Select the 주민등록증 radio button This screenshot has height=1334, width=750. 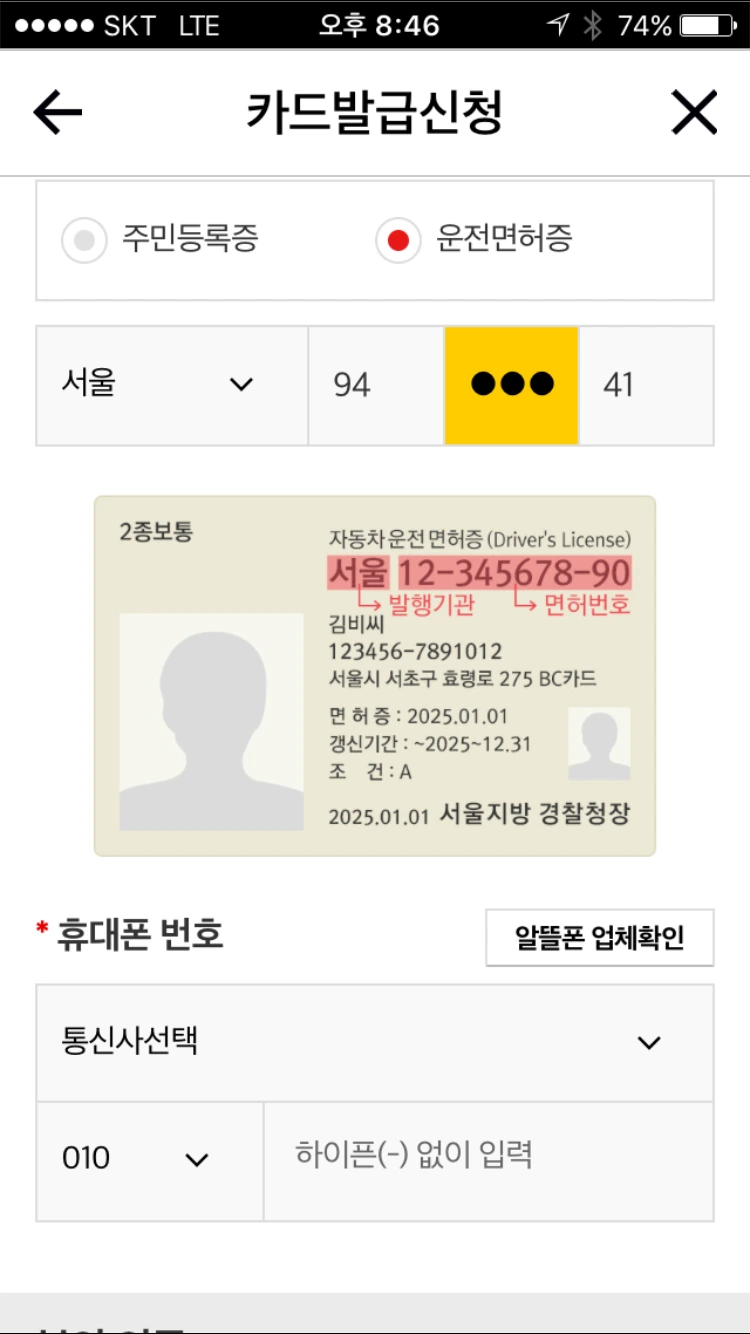click(x=84, y=240)
